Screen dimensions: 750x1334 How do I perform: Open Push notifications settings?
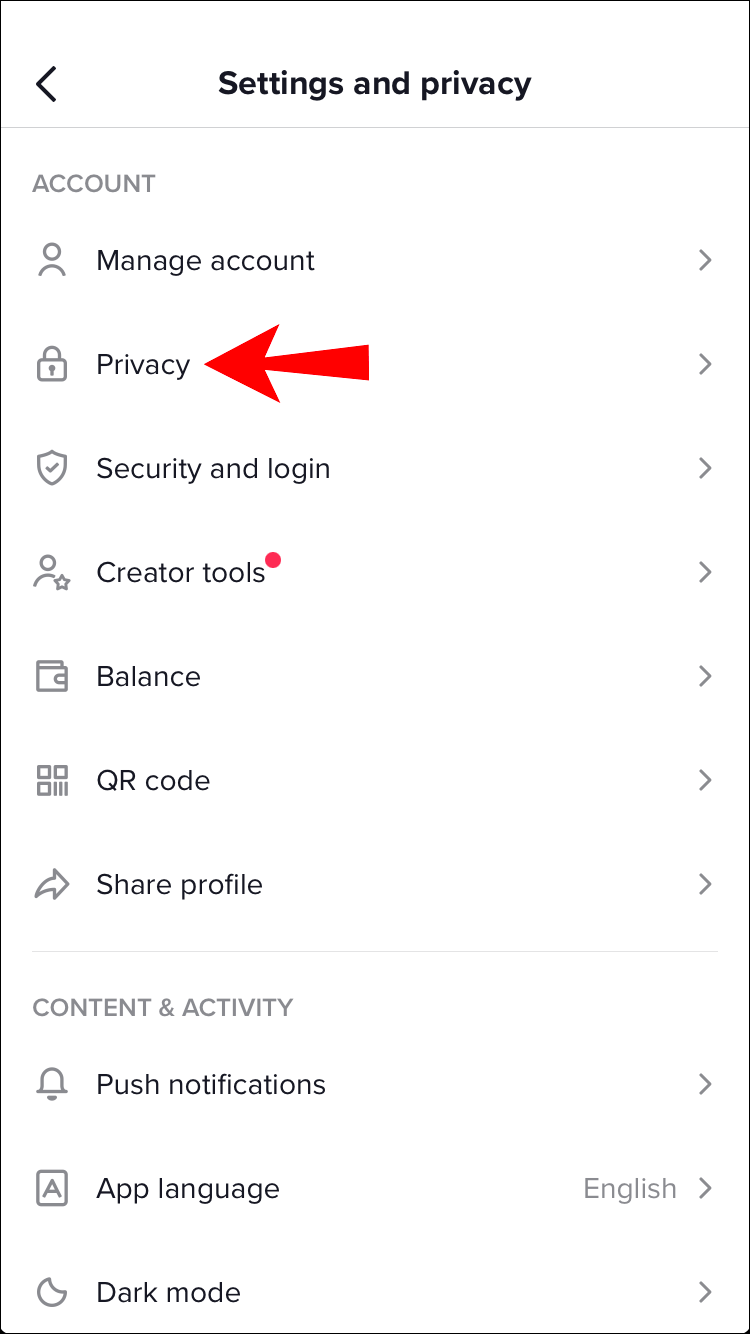click(x=211, y=1085)
